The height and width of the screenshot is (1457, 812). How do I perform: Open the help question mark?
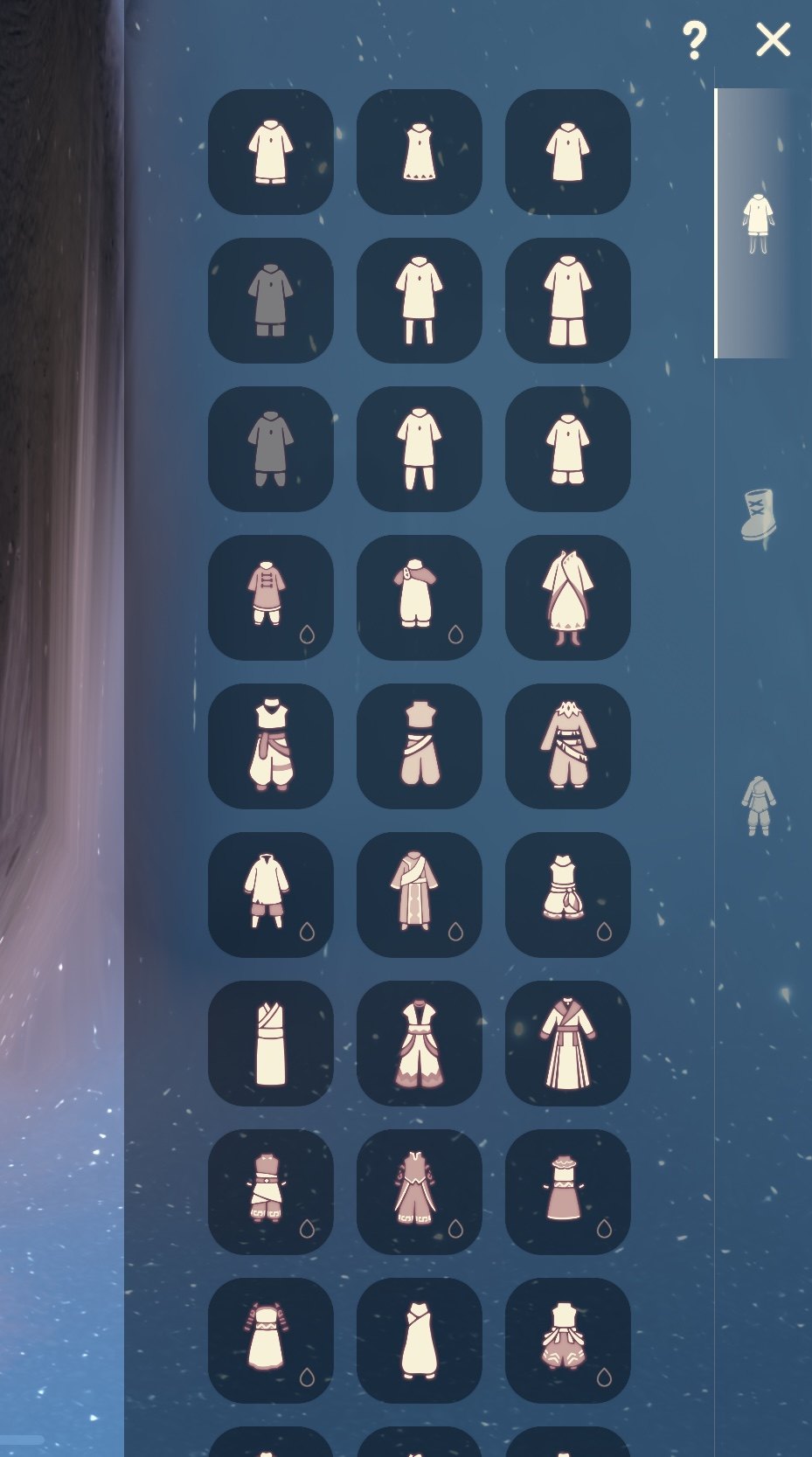(x=694, y=40)
